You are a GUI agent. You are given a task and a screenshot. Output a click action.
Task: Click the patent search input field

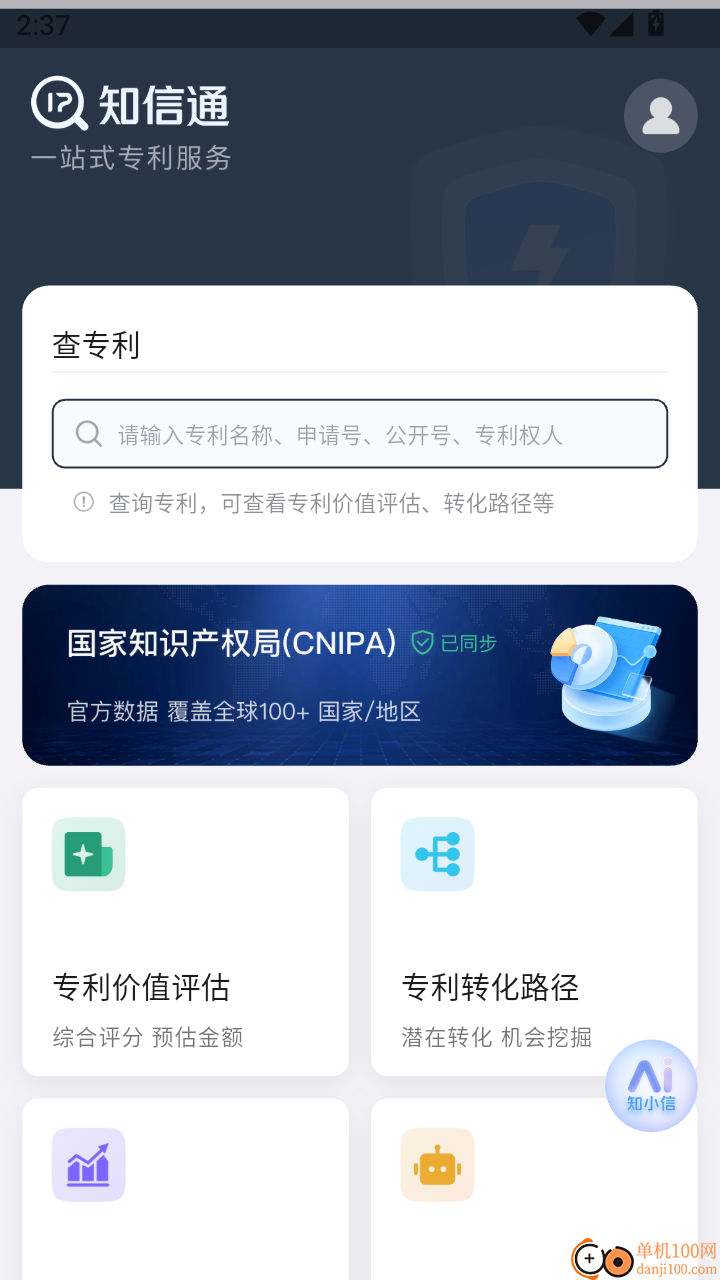click(x=360, y=433)
